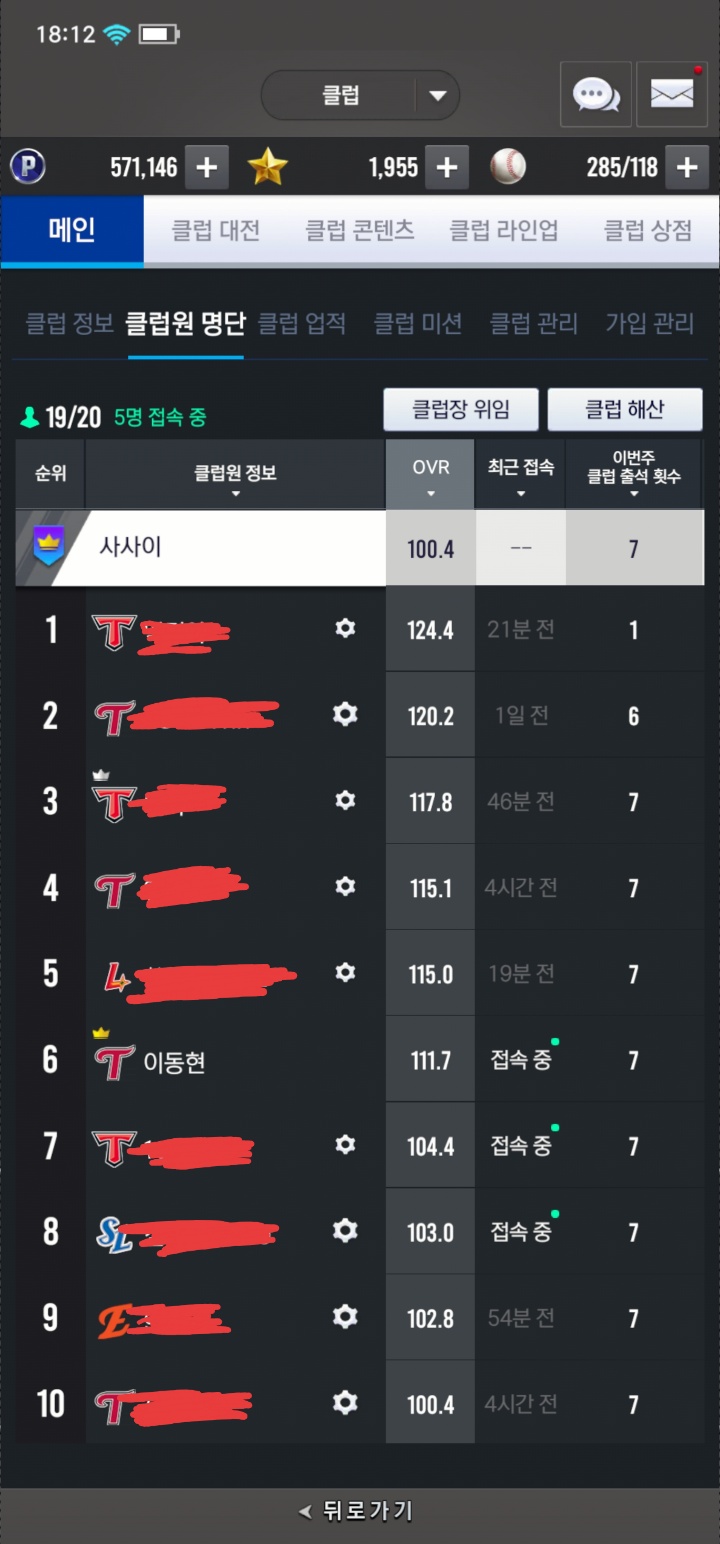Switch to the 클럽 대전 tab

216,231
